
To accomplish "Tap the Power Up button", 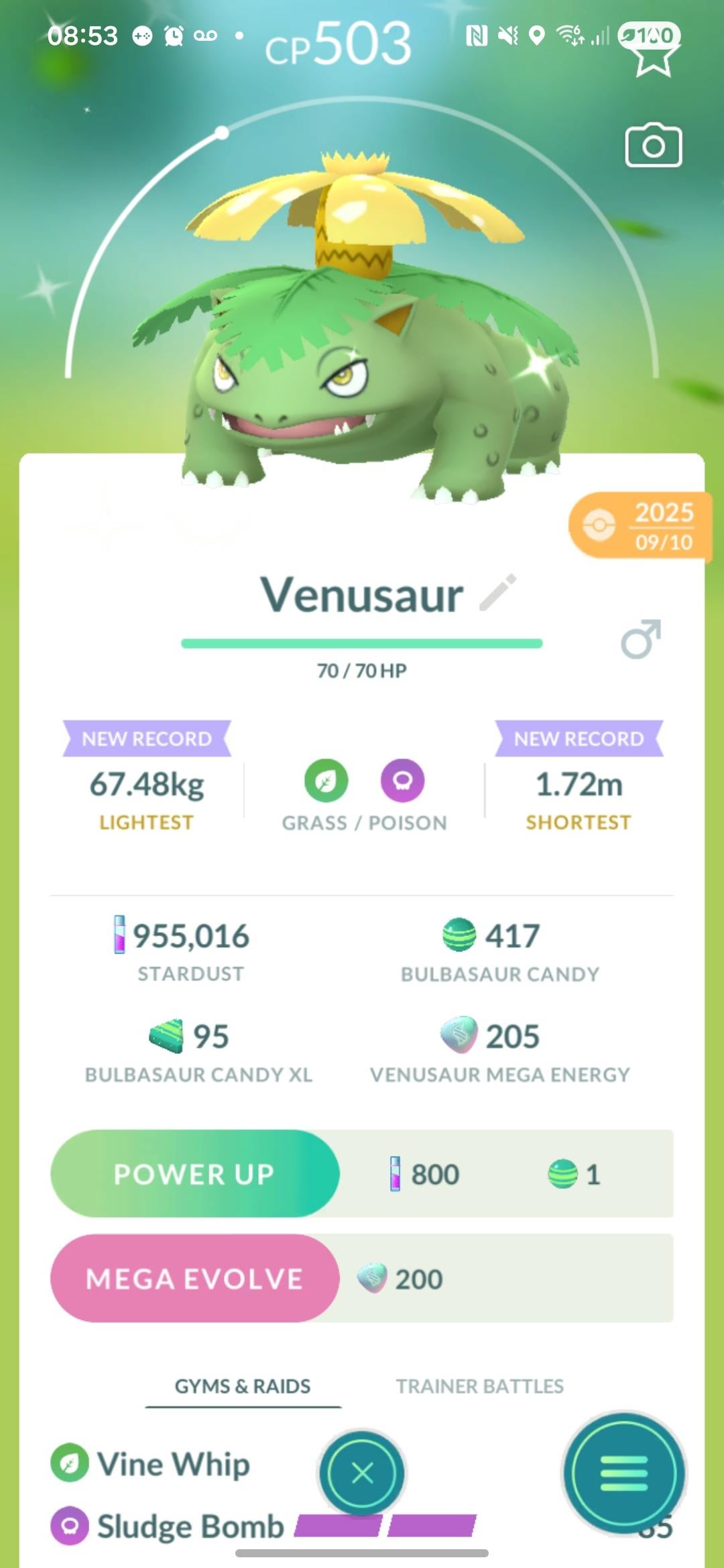I will (194, 1173).
